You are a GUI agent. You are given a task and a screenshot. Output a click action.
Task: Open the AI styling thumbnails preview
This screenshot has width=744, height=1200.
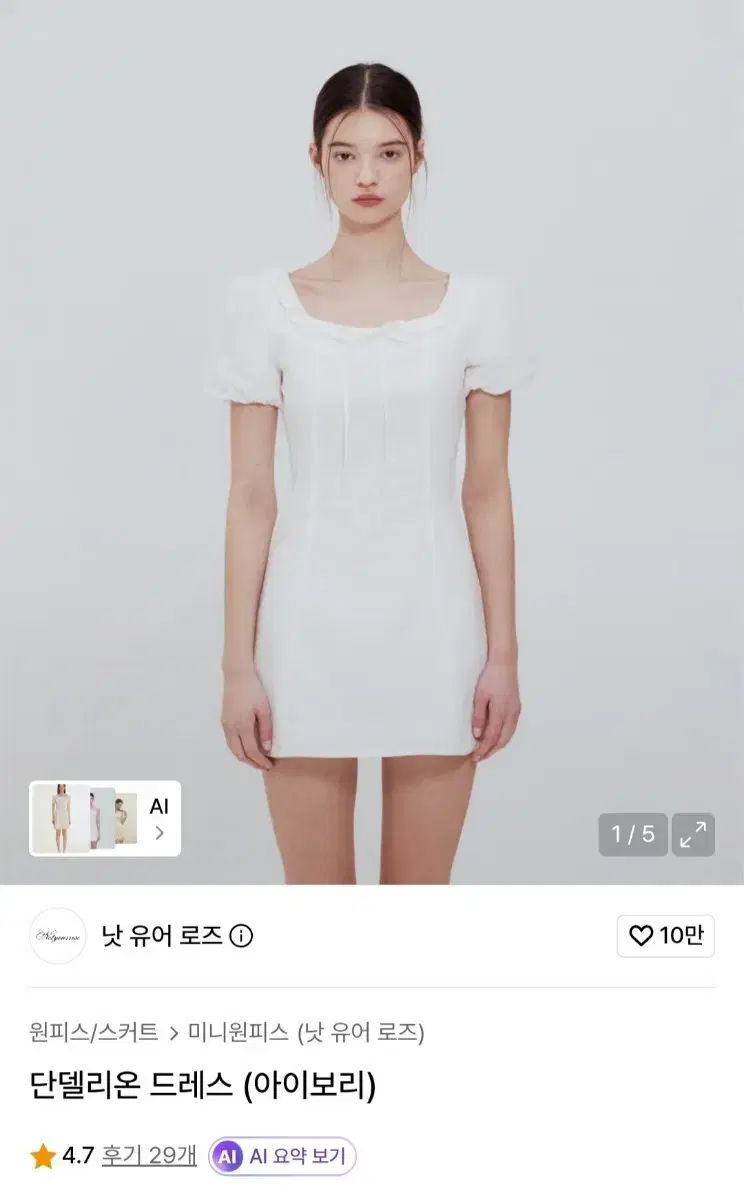coord(105,818)
